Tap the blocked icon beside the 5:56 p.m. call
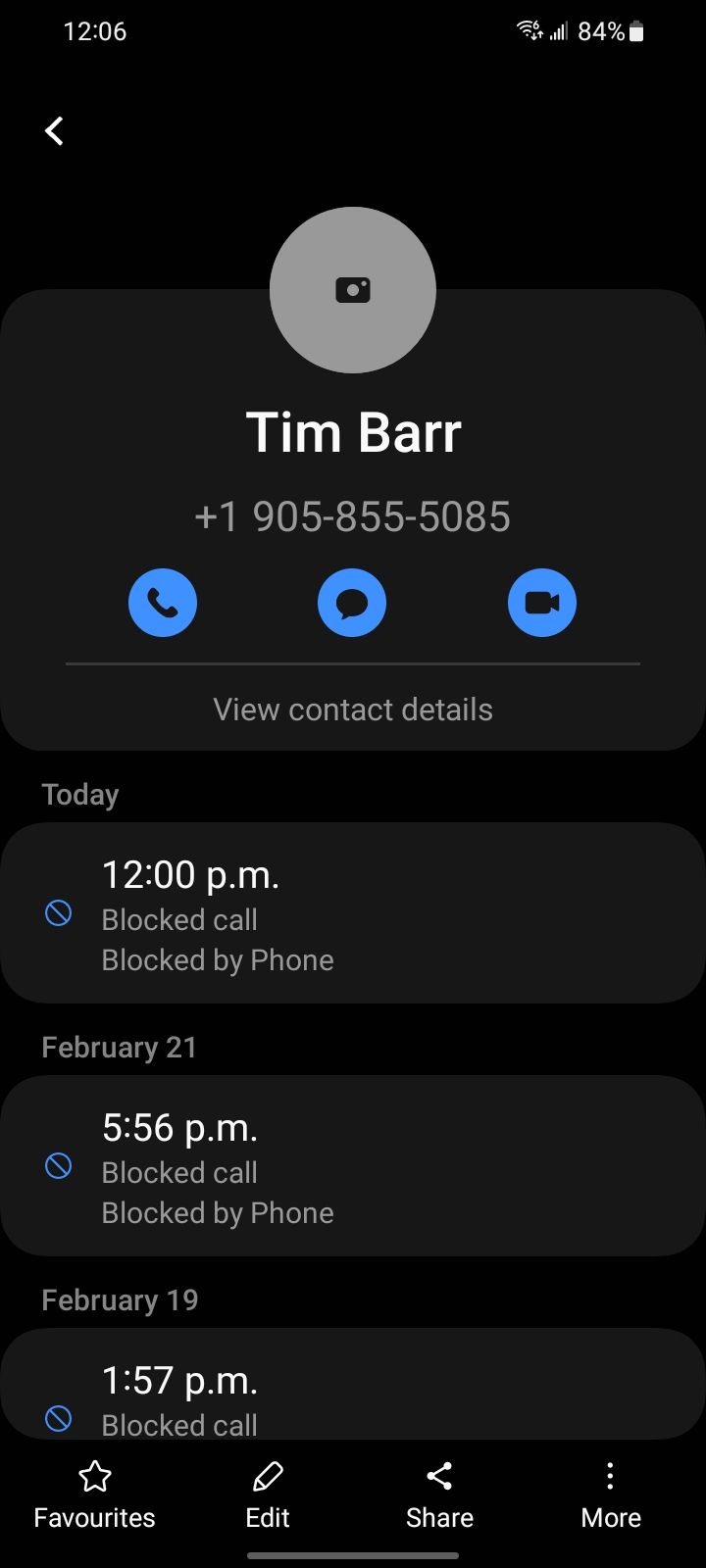The height and width of the screenshot is (1568, 706). coord(59,1166)
